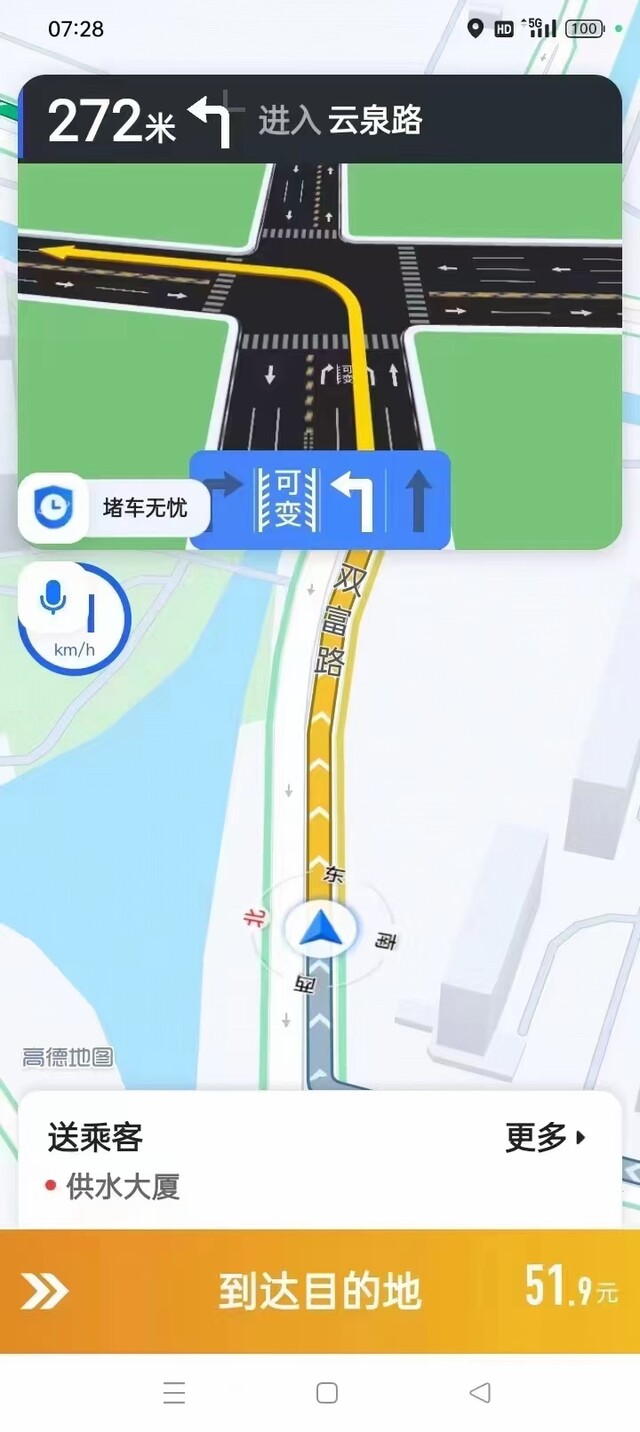The image size is (640, 1432).
Task: Go to the system home screen
Action: point(327,1393)
